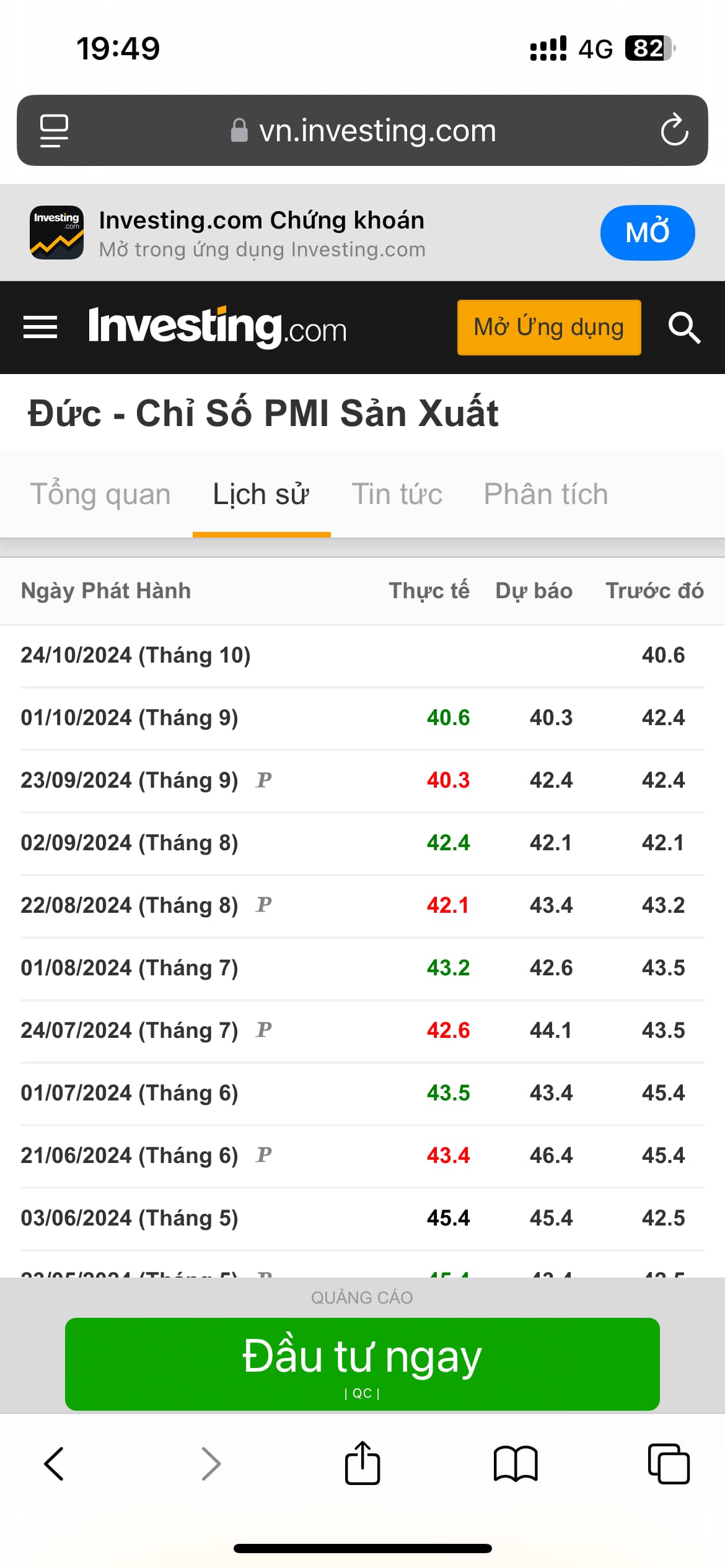This screenshot has width=725, height=1568.
Task: Open the page settings reader icon
Action: (54, 130)
